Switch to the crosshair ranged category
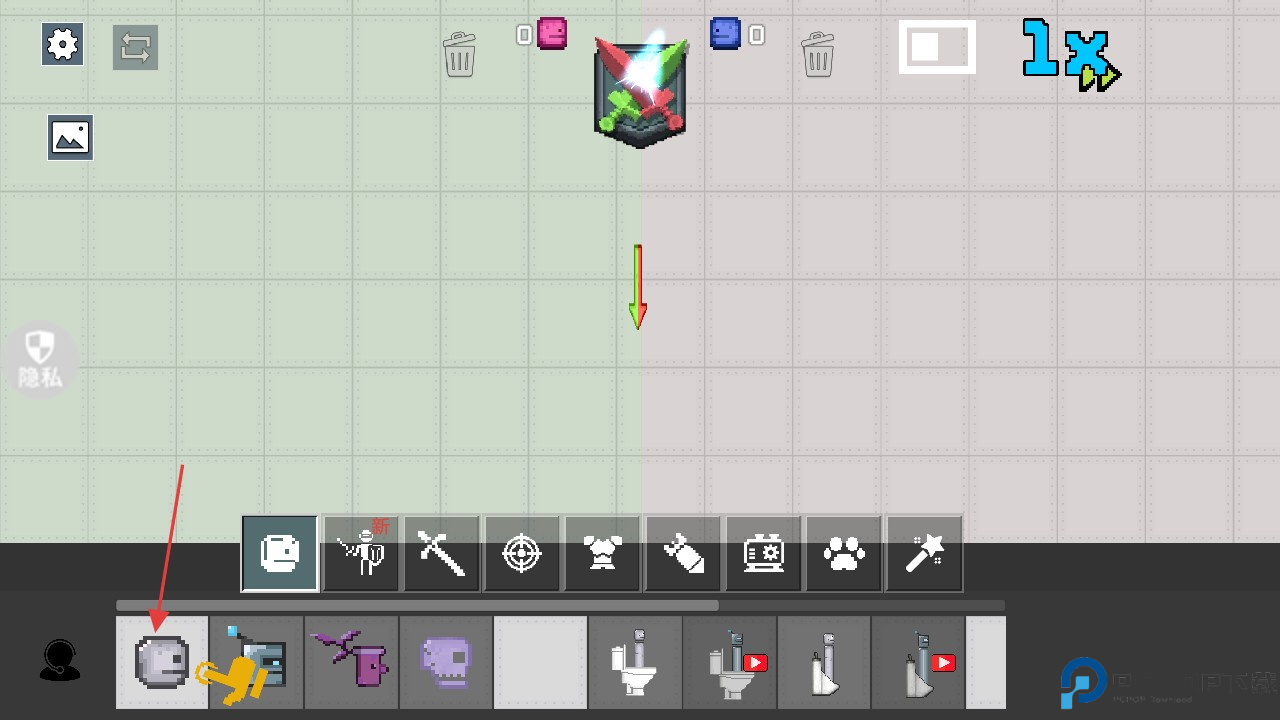Viewport: 1280px width, 720px height. (x=522, y=553)
